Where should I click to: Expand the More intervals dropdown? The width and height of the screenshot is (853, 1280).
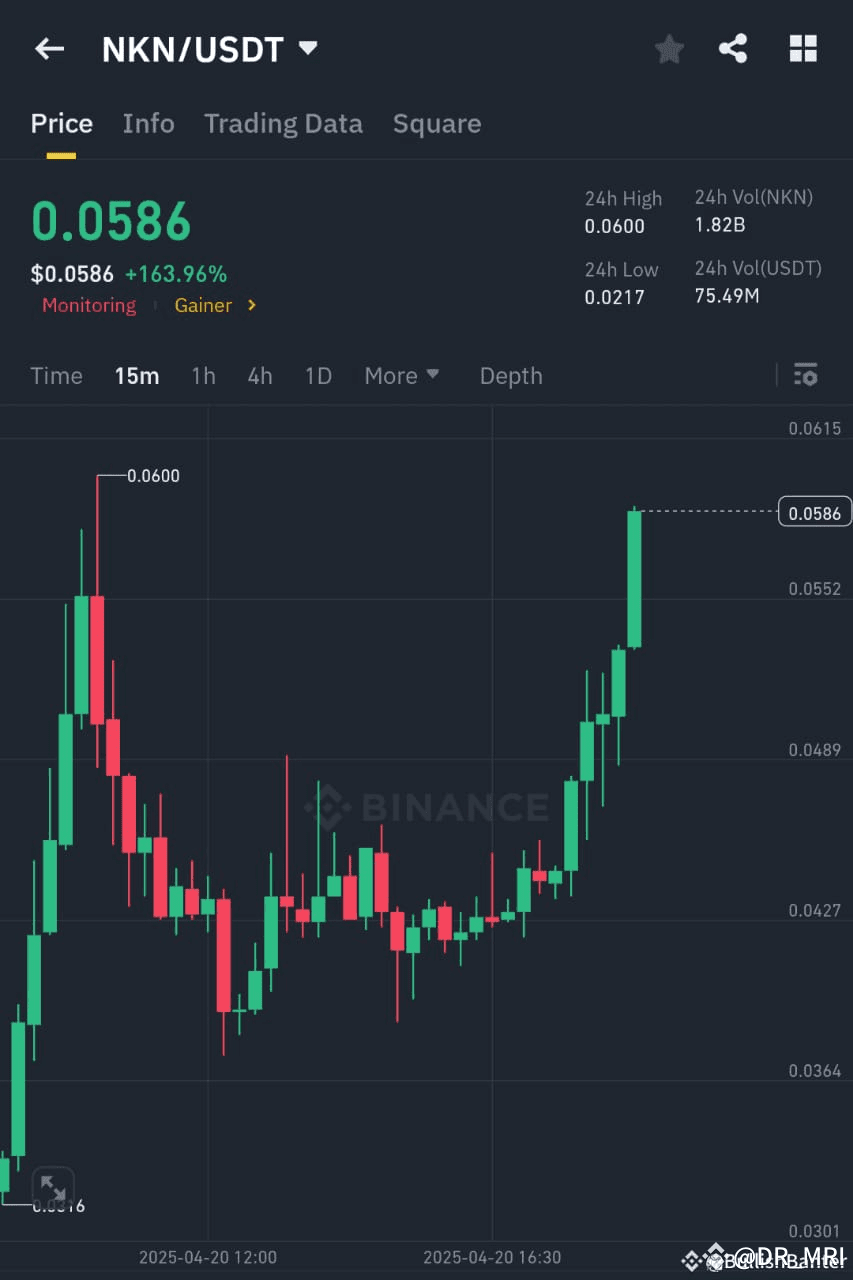coord(401,376)
